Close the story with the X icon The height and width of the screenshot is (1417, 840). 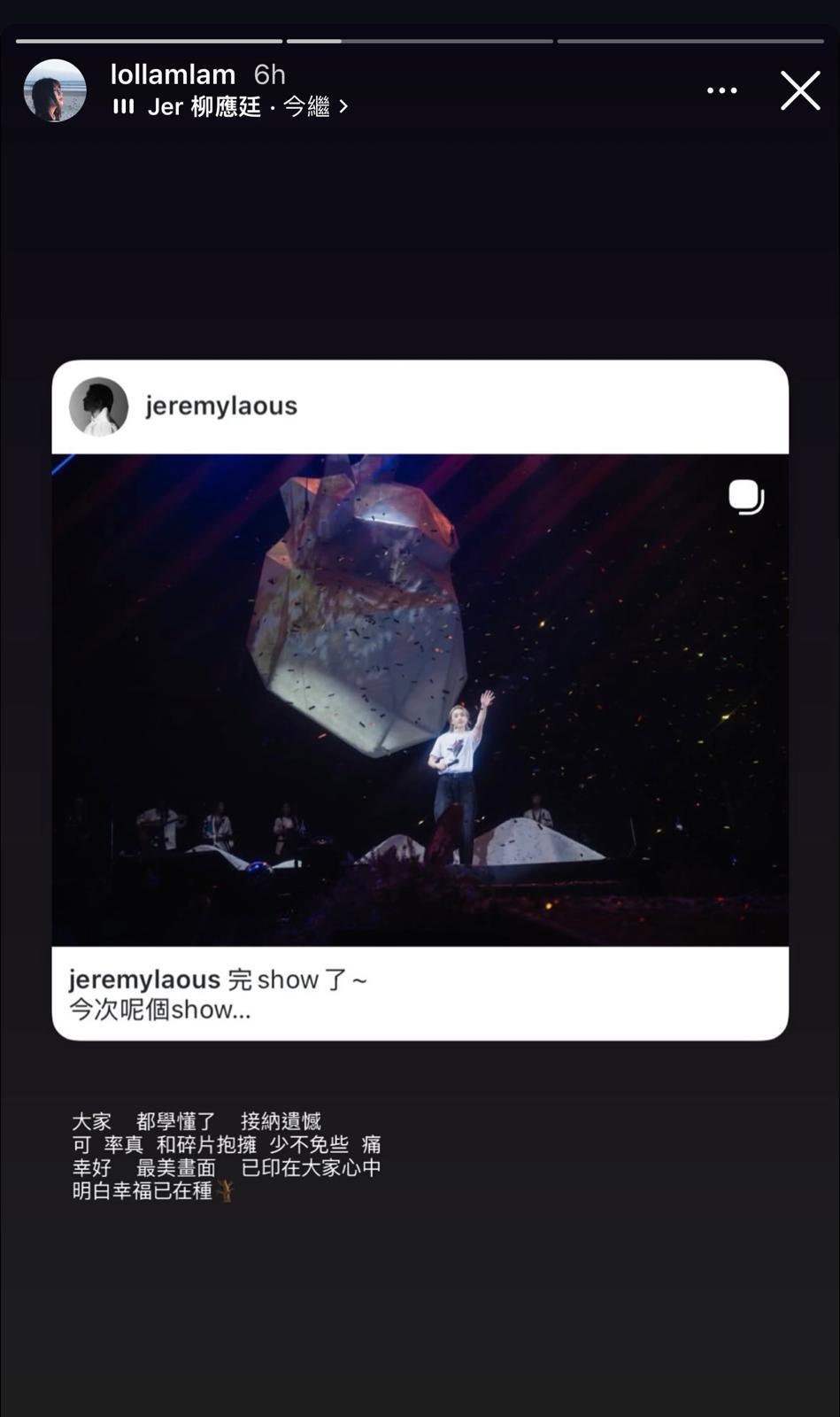(x=799, y=90)
